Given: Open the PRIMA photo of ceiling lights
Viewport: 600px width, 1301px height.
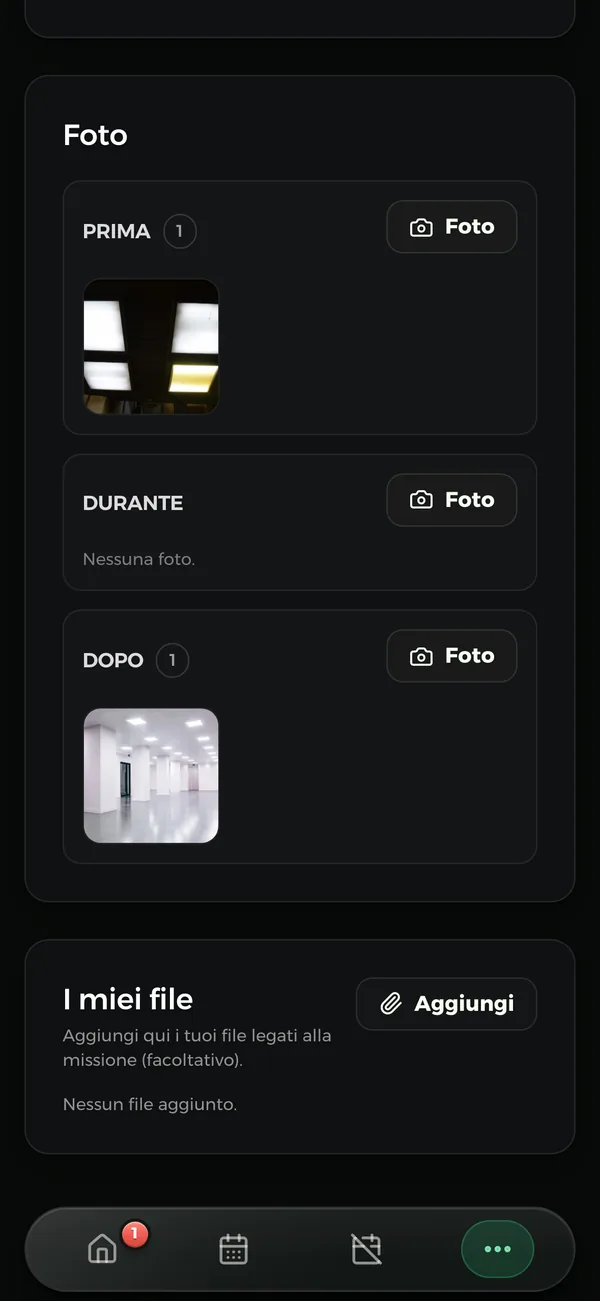Looking at the screenshot, I should [x=151, y=347].
